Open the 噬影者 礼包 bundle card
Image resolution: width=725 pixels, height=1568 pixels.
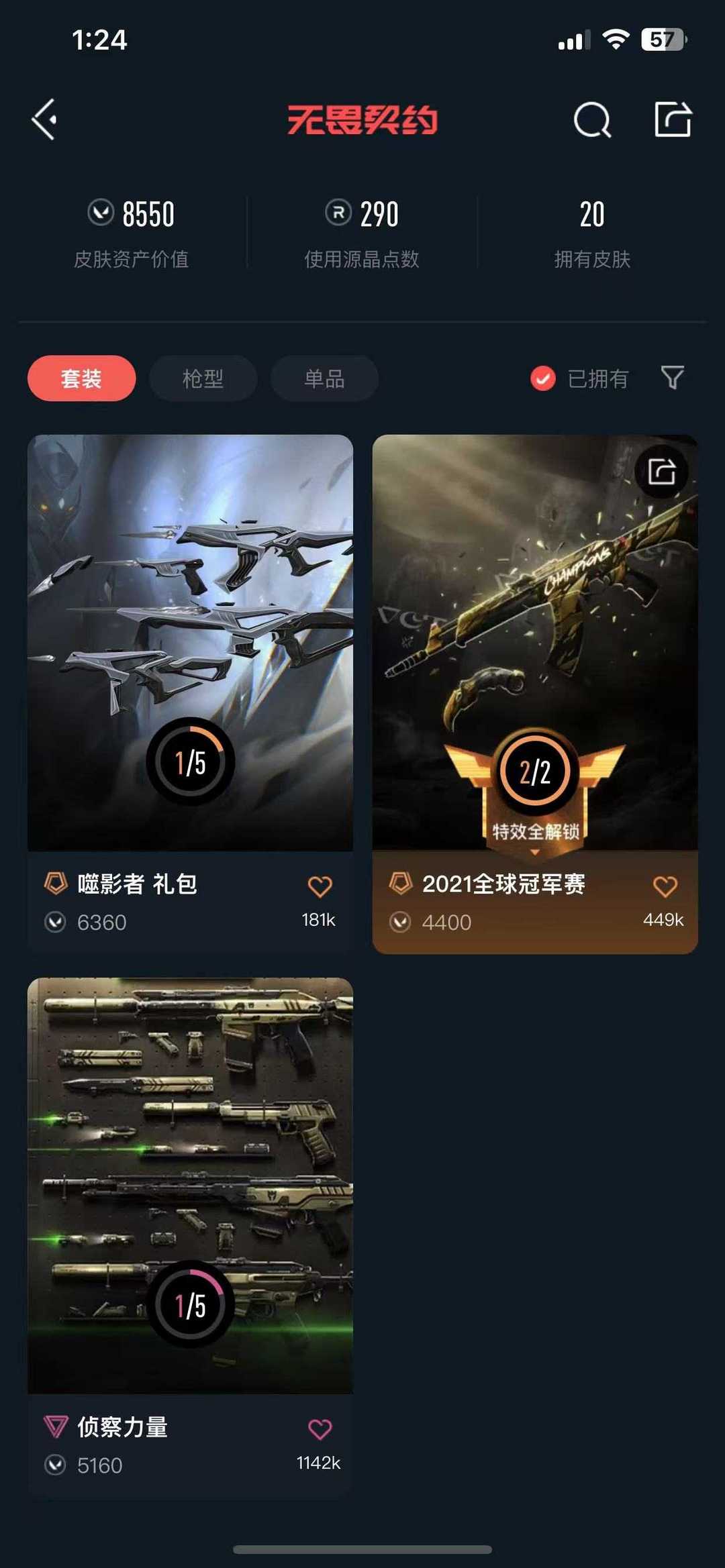coord(190,643)
